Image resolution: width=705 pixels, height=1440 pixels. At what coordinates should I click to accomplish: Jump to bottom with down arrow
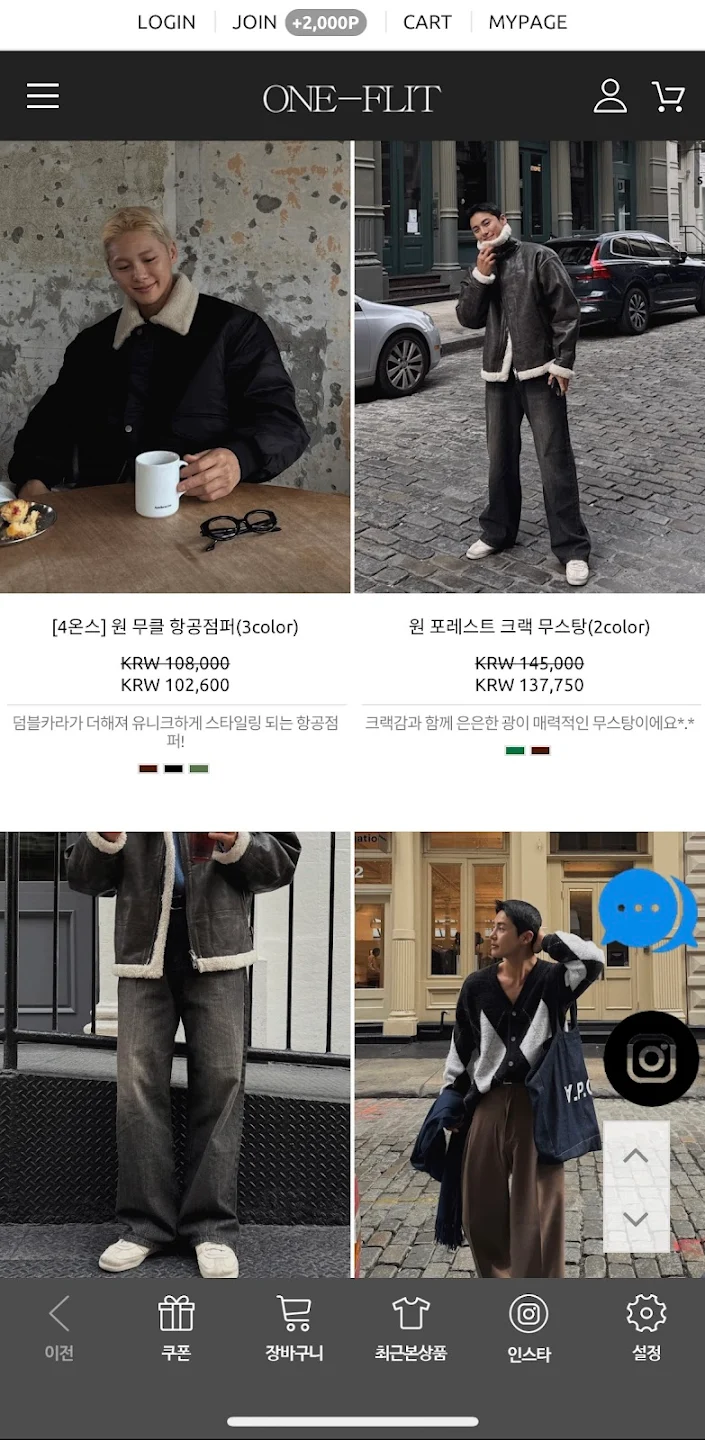pos(636,1219)
